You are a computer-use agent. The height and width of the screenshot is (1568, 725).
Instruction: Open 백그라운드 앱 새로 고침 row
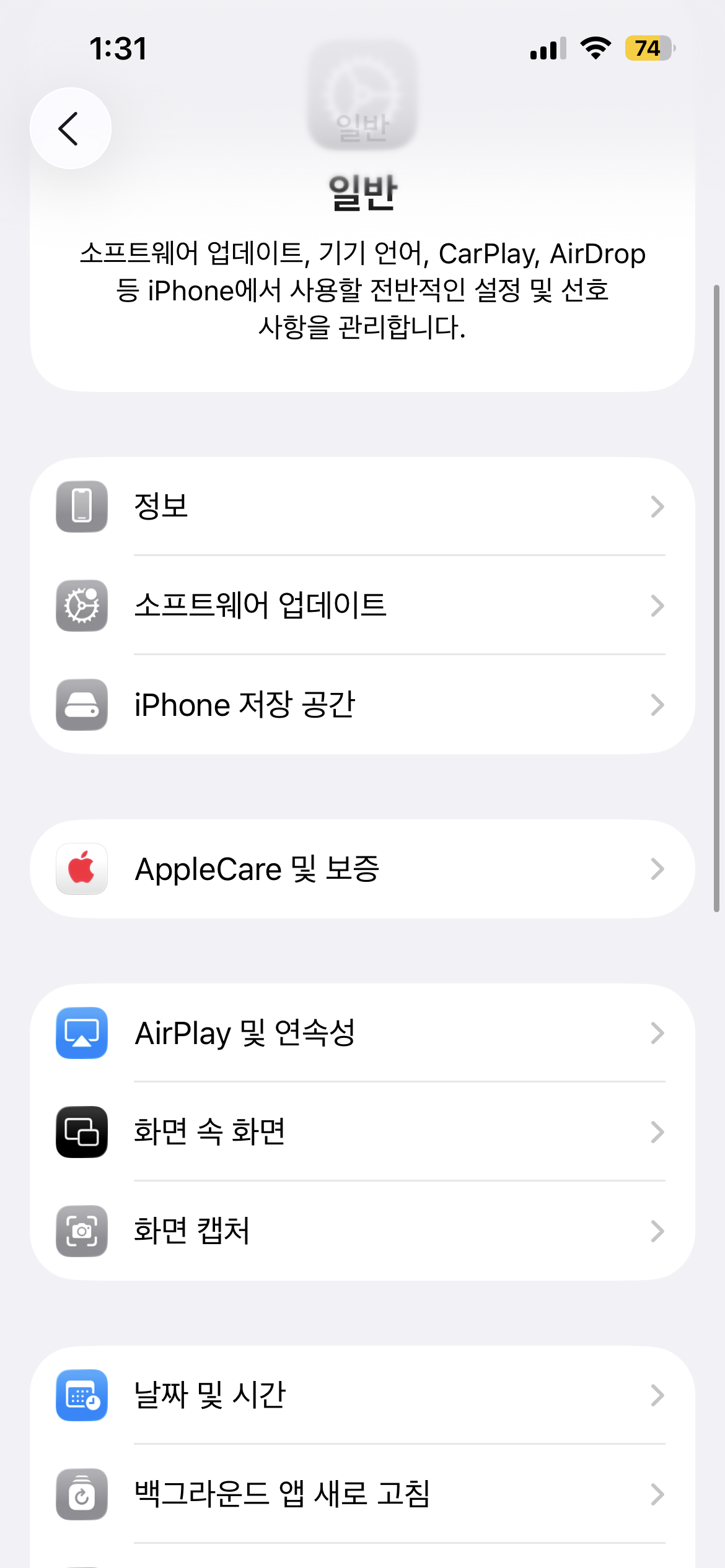[362, 1494]
